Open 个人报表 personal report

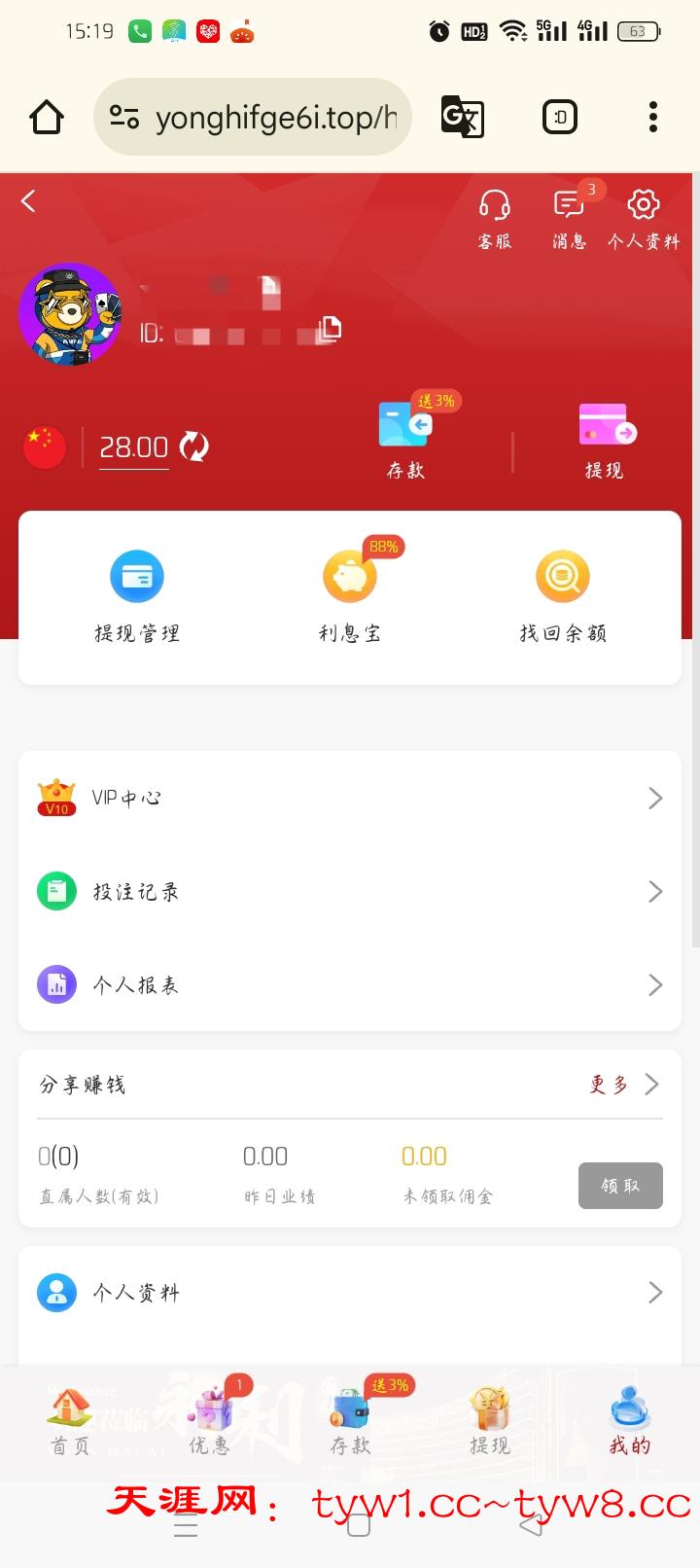350,985
